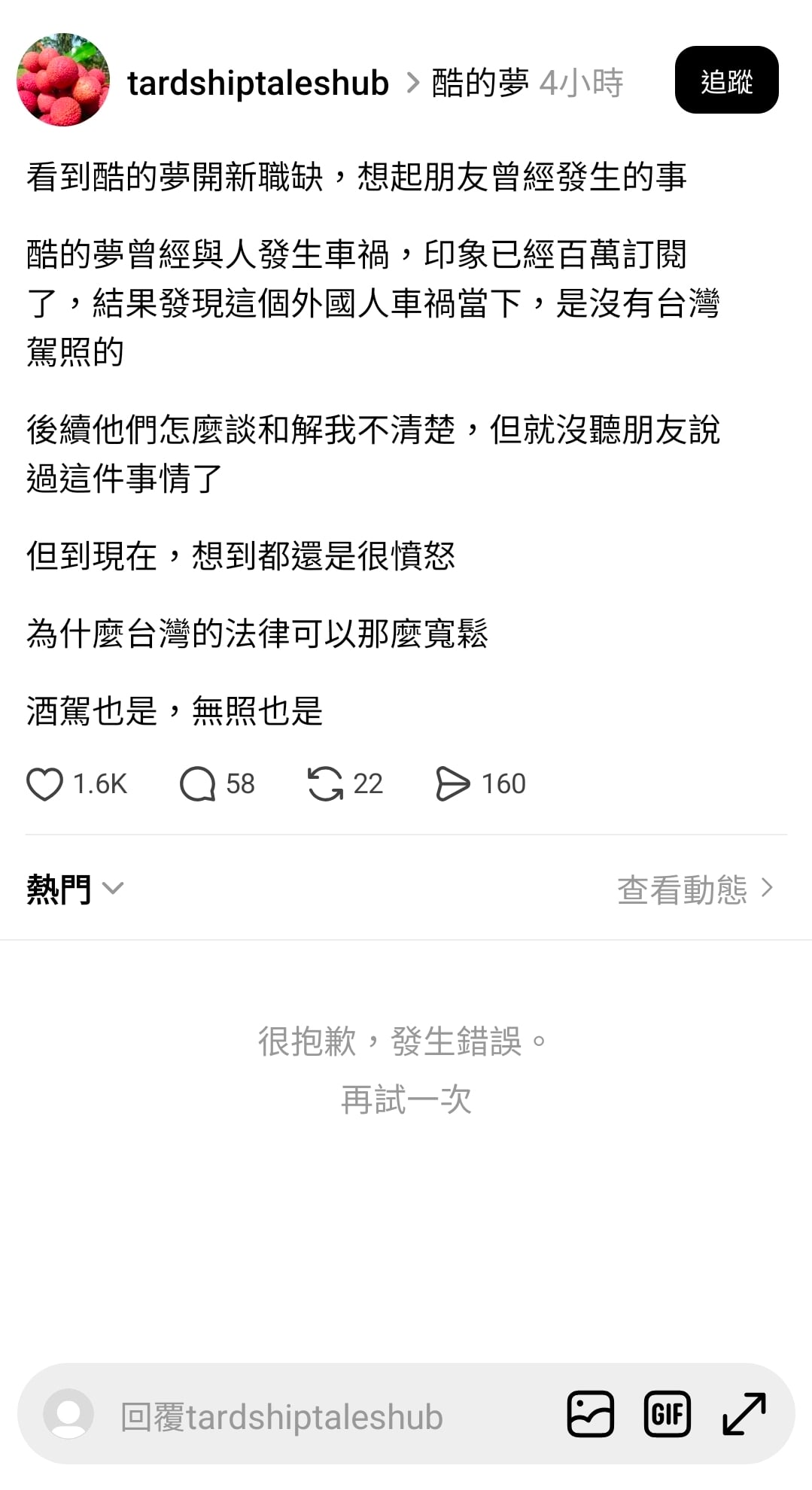Viewport: 812px width, 1490px height.
Task: Like this post
Action: [x=45, y=783]
